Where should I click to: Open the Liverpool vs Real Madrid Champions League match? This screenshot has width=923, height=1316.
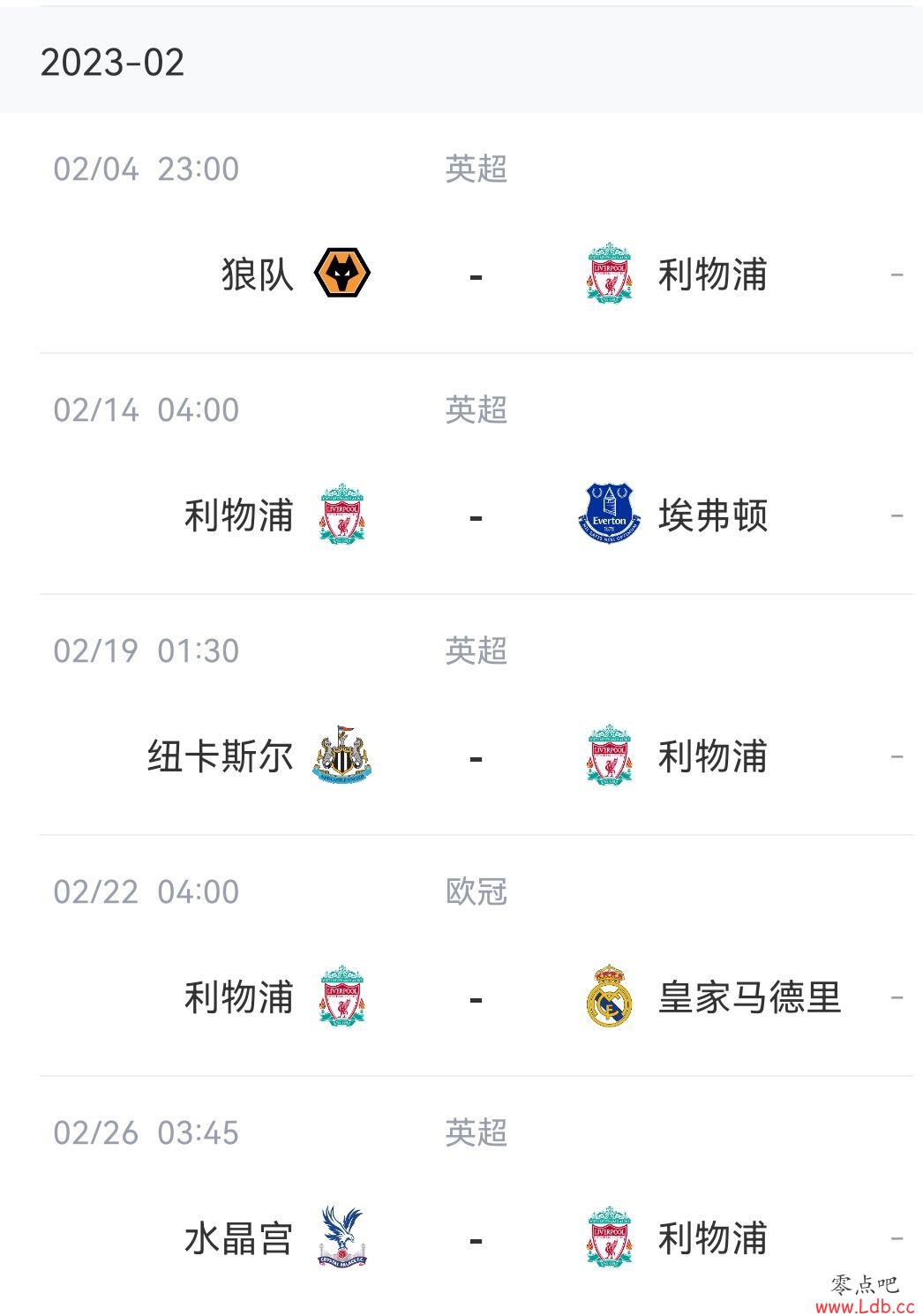point(476,997)
